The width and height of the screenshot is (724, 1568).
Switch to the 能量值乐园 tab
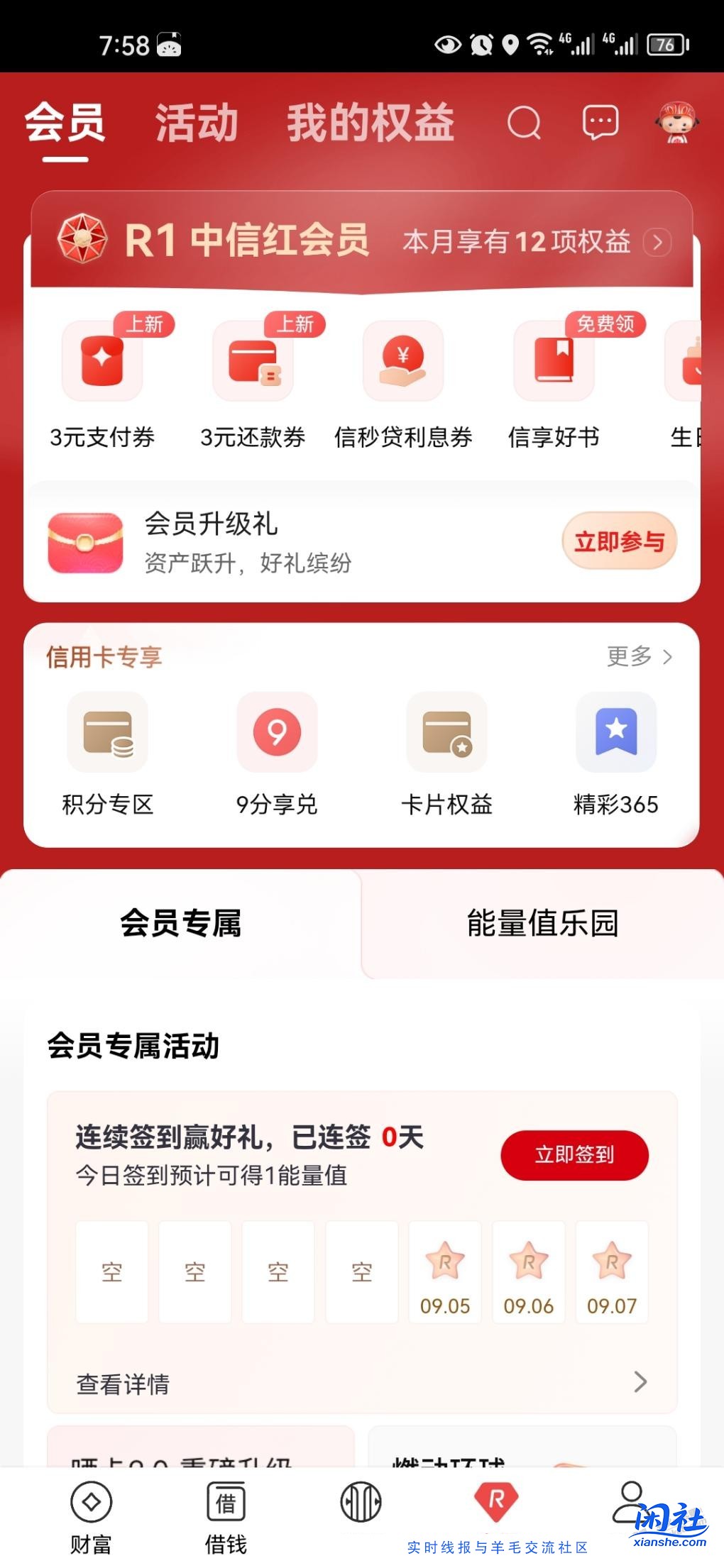coord(542,922)
